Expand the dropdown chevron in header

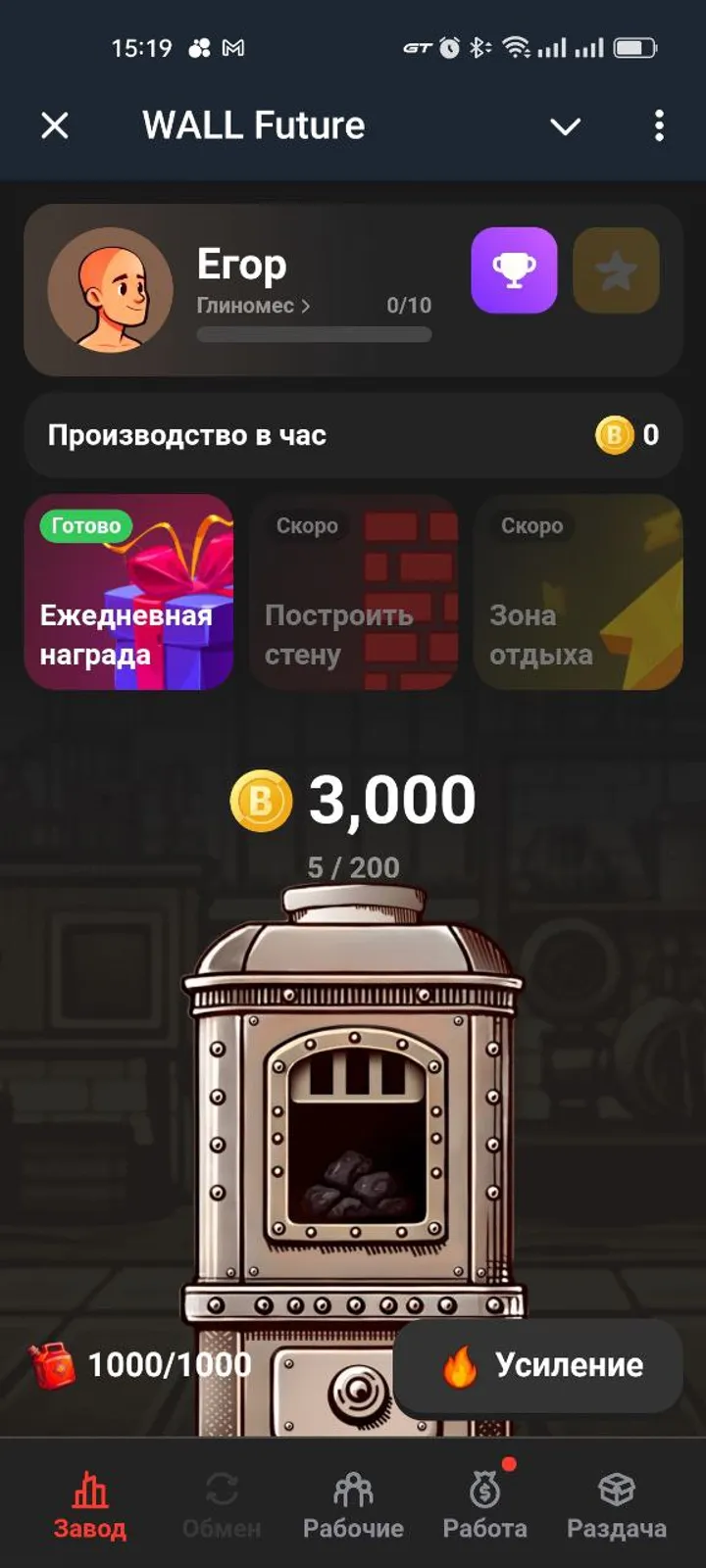[565, 126]
